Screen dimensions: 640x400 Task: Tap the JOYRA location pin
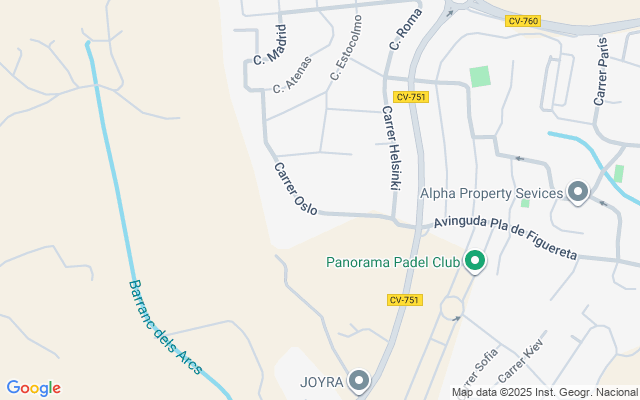click(x=359, y=381)
